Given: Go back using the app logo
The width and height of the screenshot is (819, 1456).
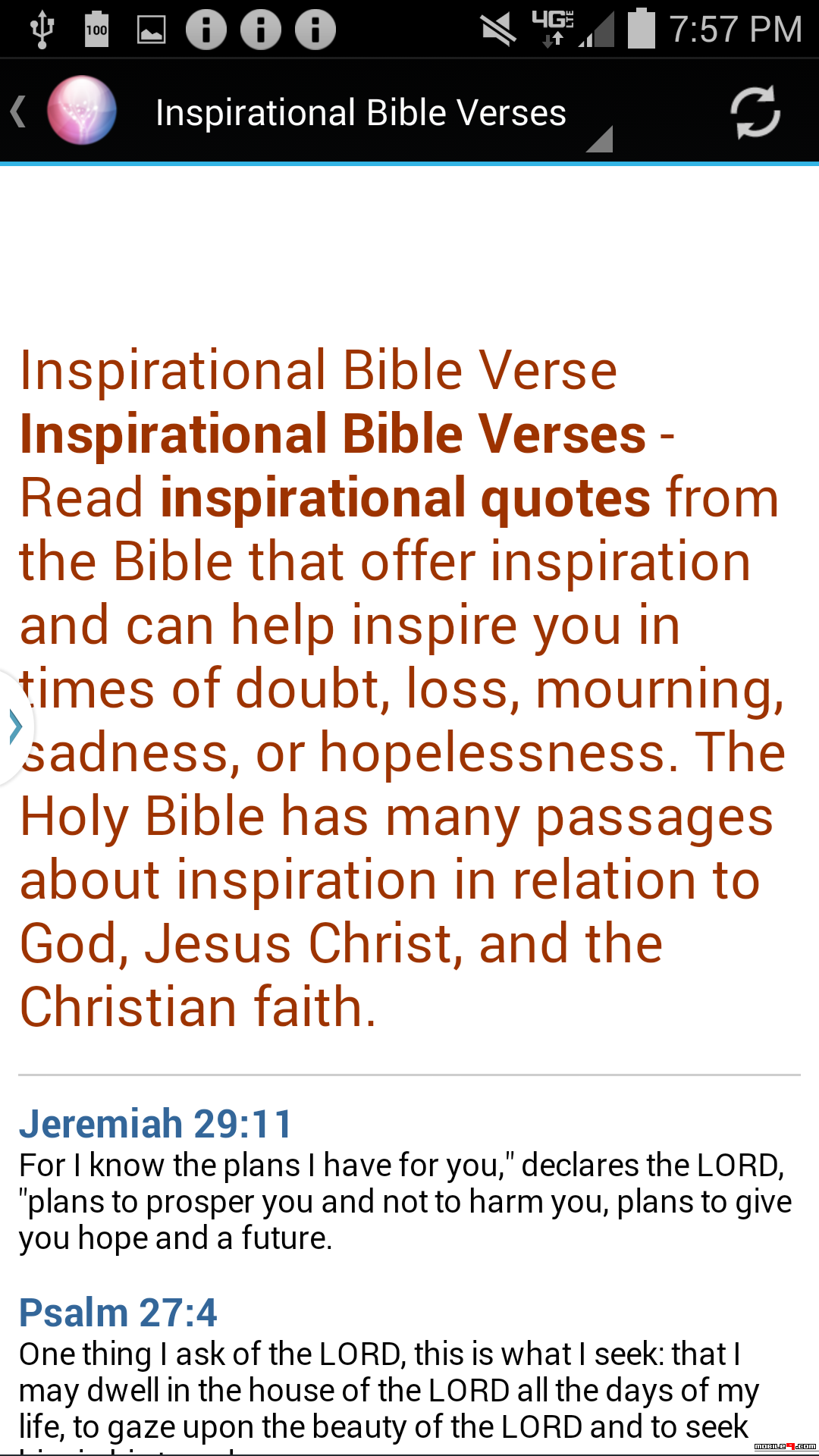Looking at the screenshot, I should [64, 111].
